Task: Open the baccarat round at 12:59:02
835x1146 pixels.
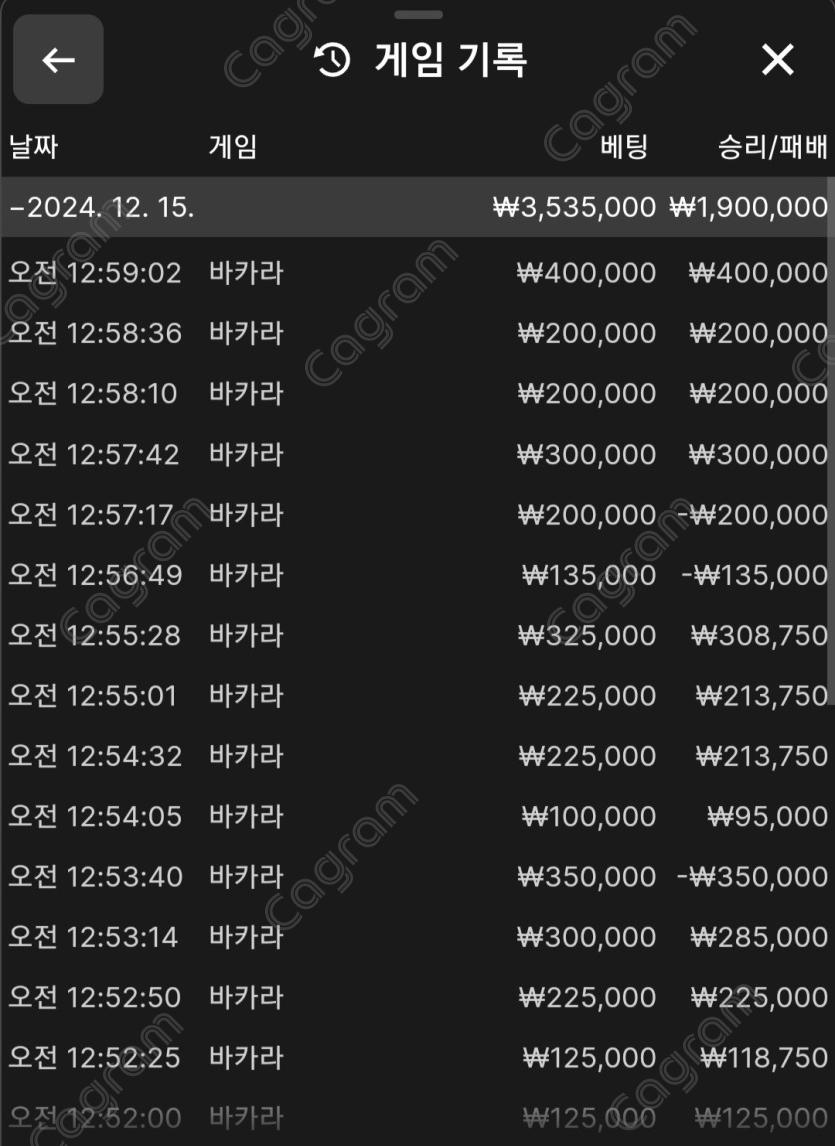Action: click(417, 273)
